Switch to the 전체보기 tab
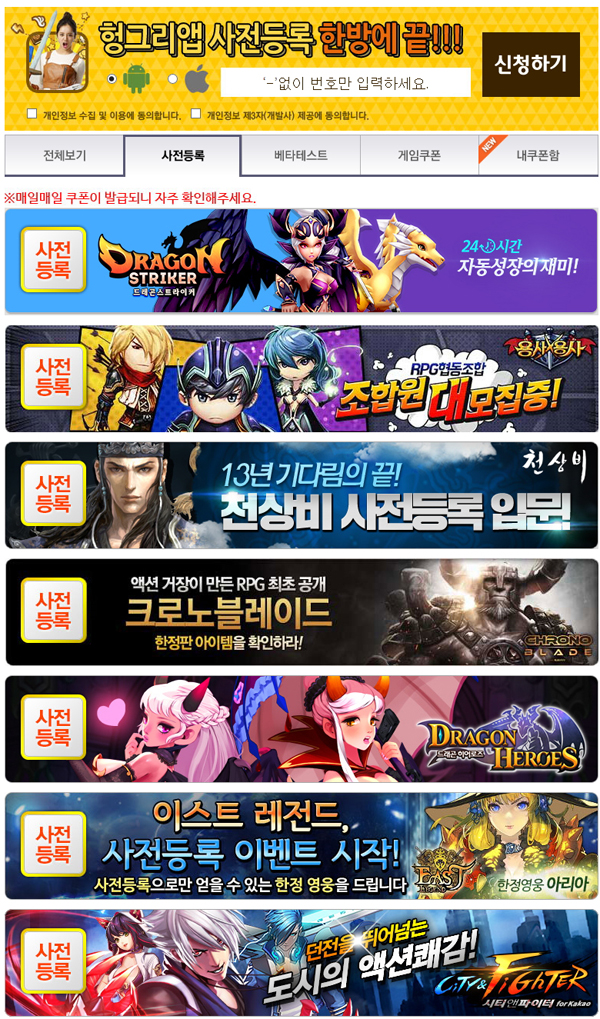Image resolution: width=600 pixels, height=1019 pixels. click(x=64, y=156)
